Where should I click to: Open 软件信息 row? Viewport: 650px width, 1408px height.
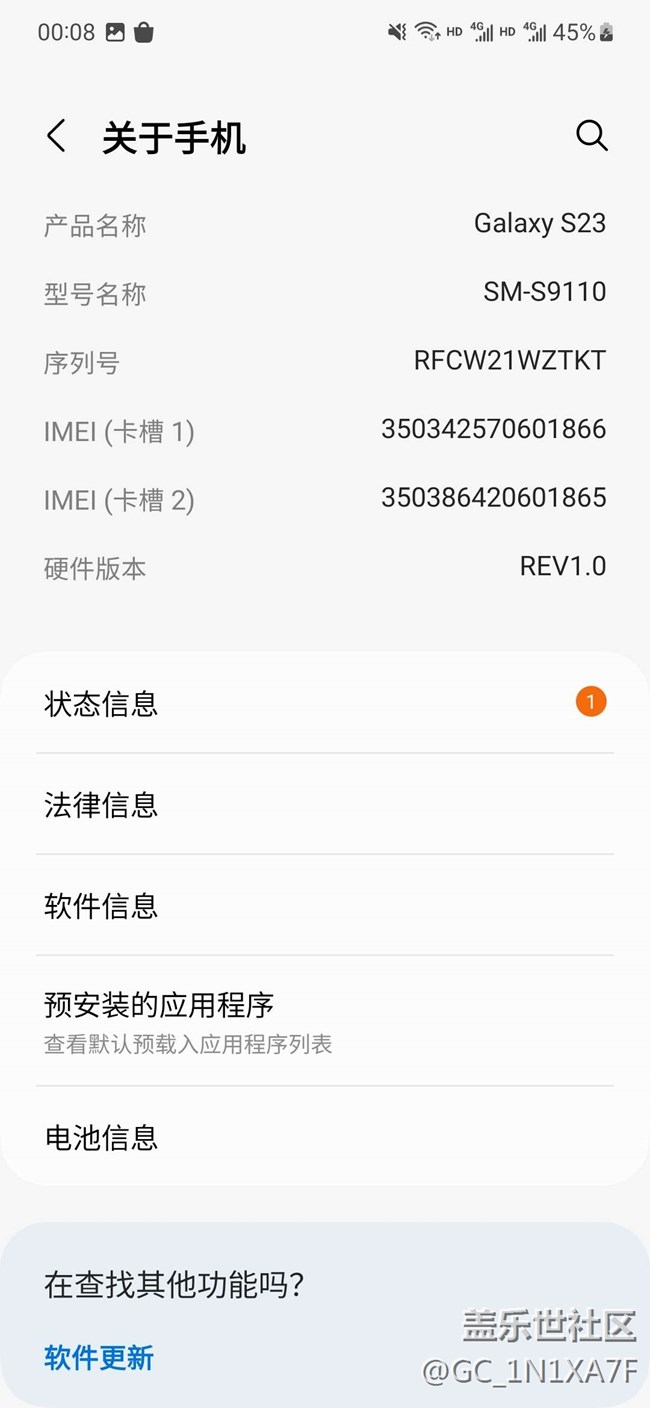(324, 906)
